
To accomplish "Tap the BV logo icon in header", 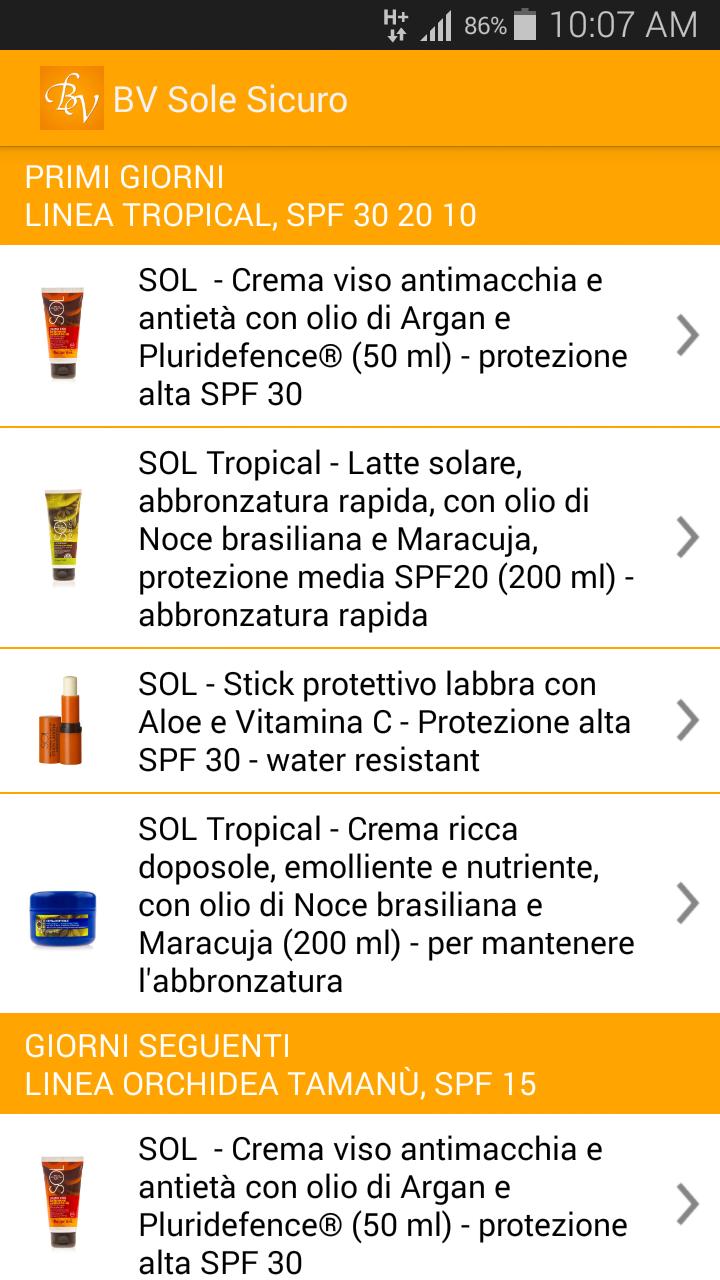I will click(69, 99).
